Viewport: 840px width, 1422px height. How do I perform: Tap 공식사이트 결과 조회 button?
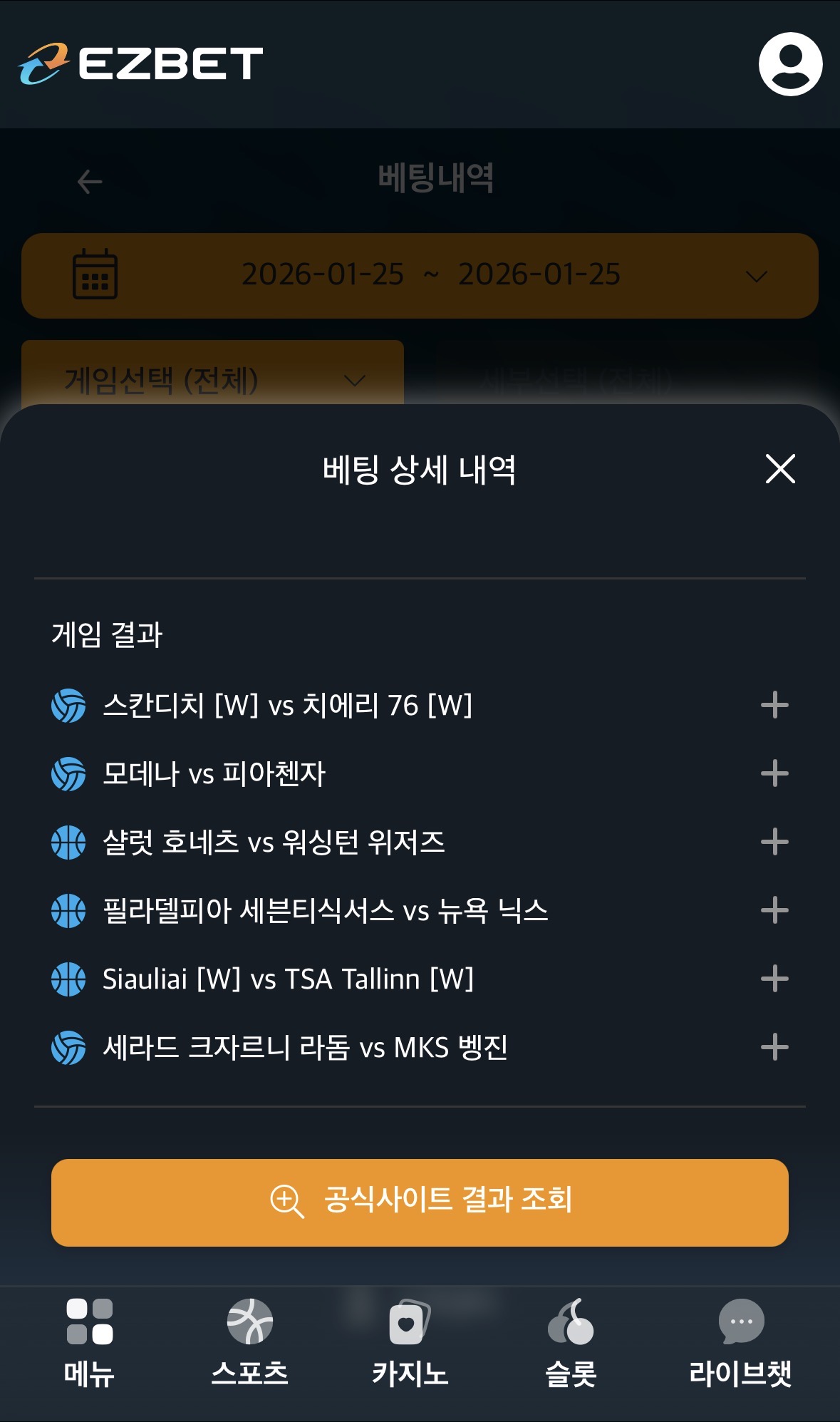click(420, 1202)
